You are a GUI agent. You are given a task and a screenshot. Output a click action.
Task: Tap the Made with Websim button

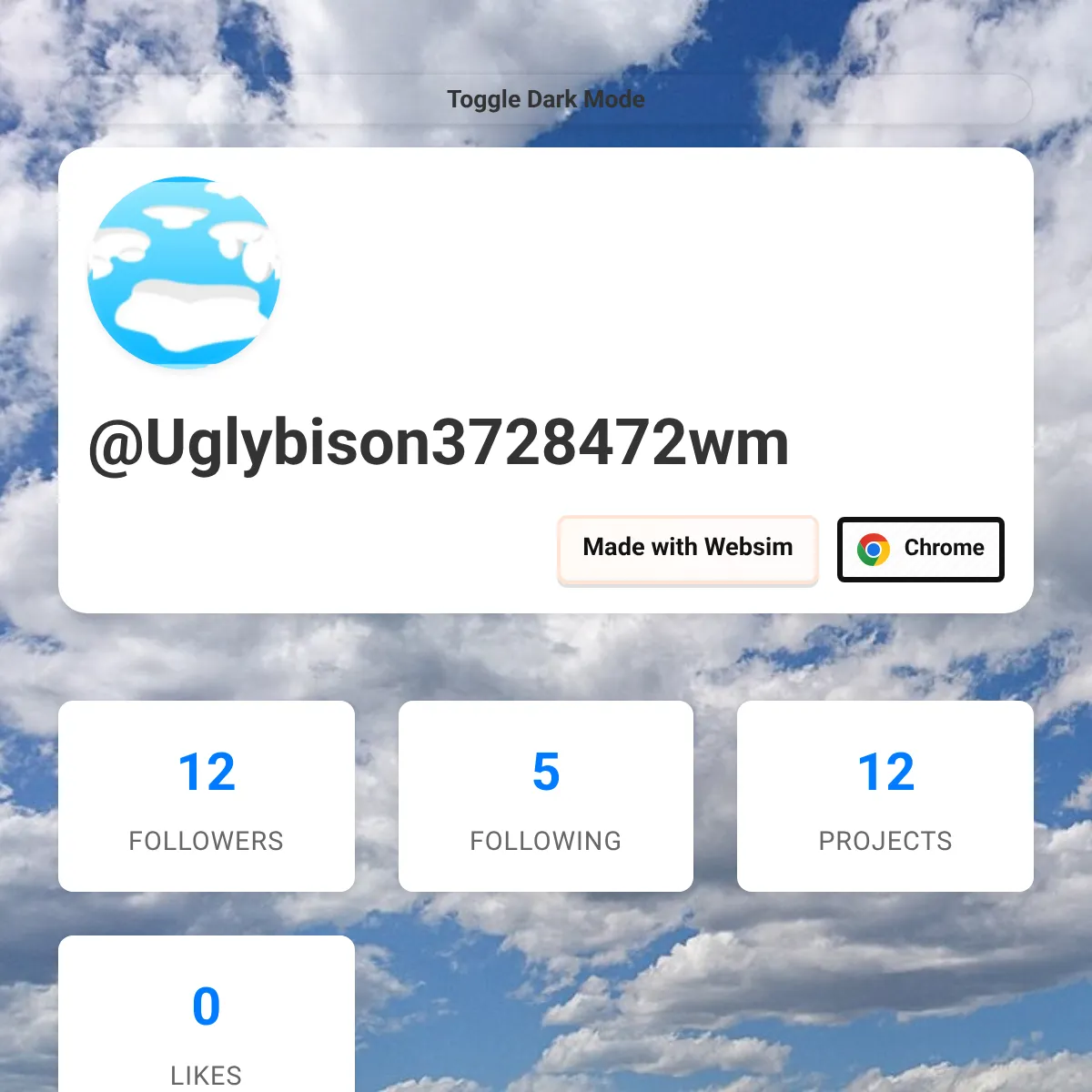[688, 548]
